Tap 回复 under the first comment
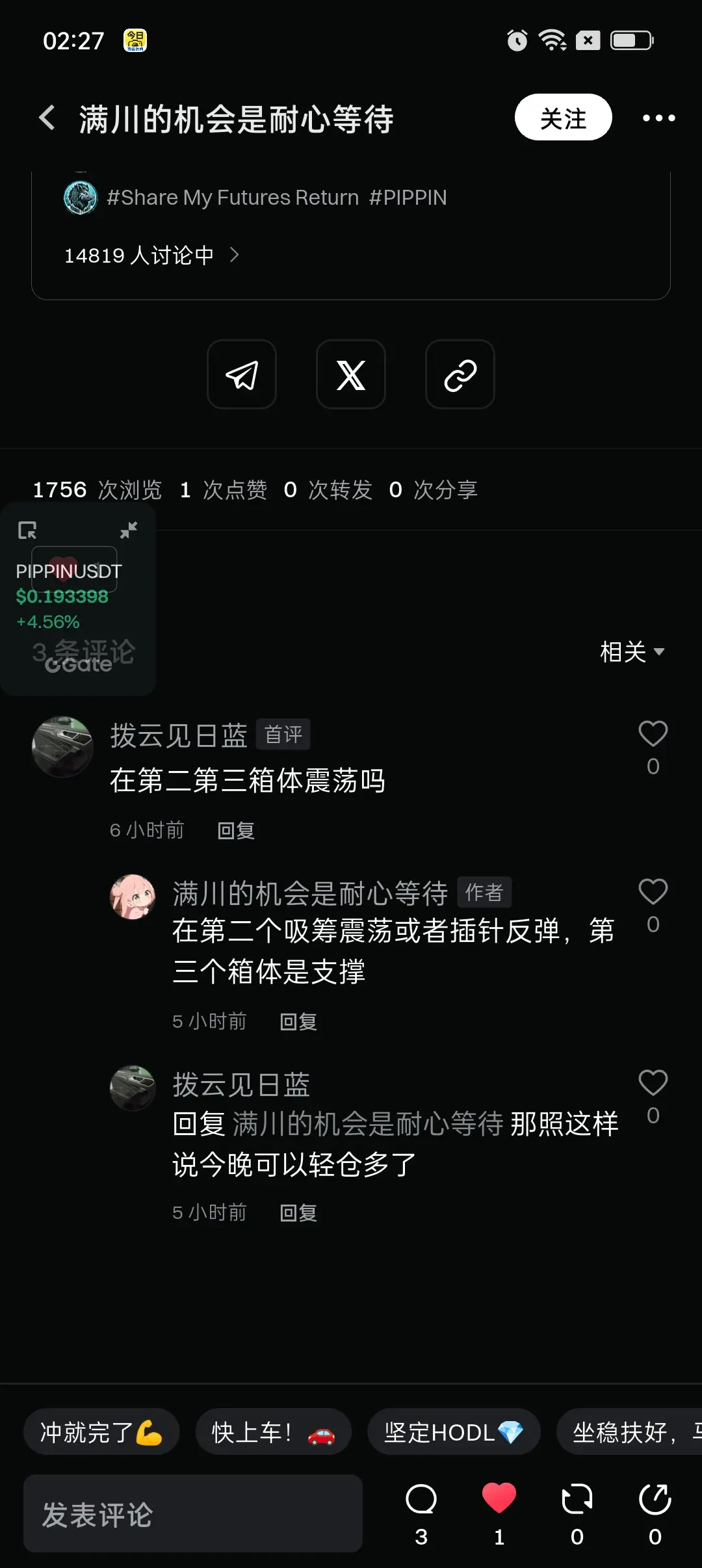Viewport: 702px width, 1568px height. (235, 830)
